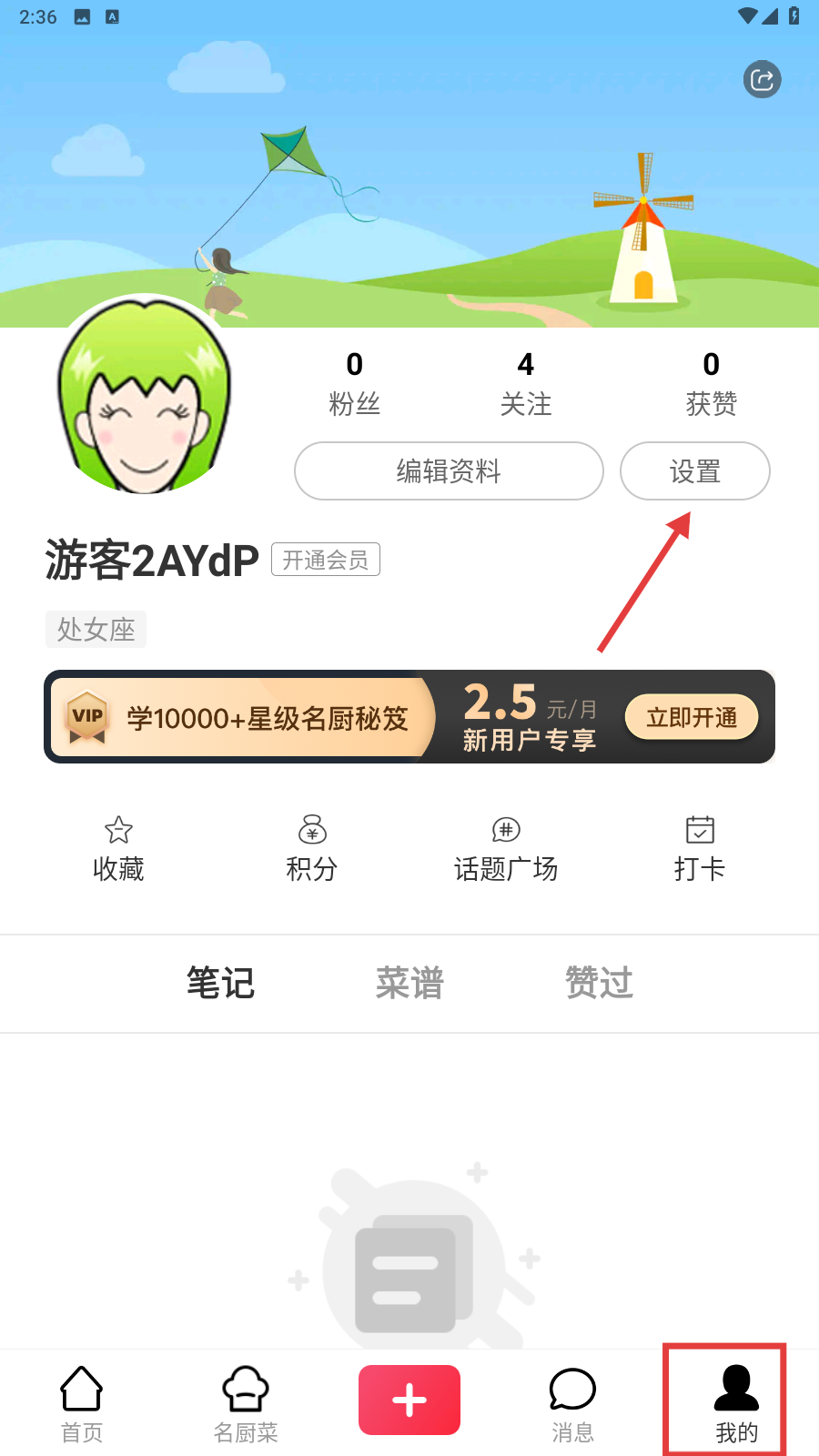Open 设置 settings
The height and width of the screenshot is (1456, 819).
click(694, 471)
